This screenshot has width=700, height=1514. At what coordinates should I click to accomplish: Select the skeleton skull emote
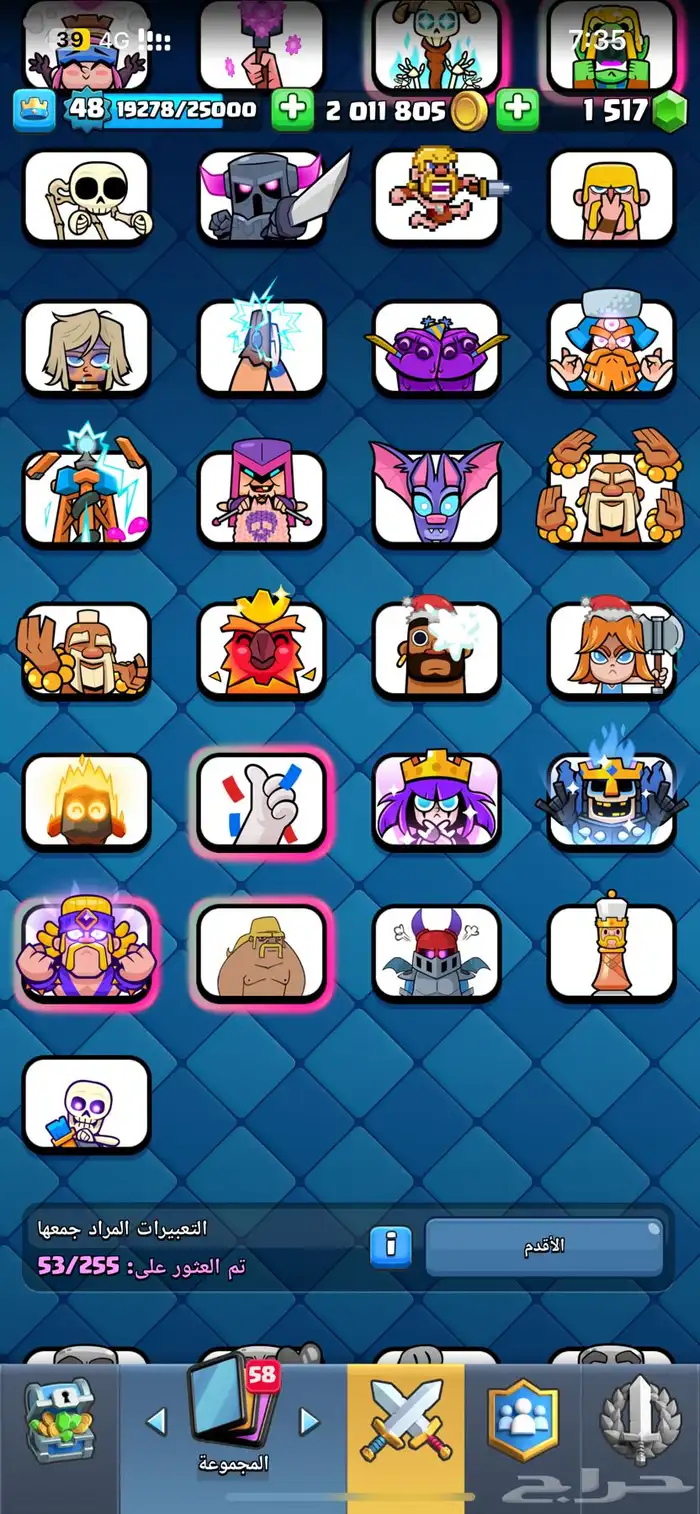(86, 196)
